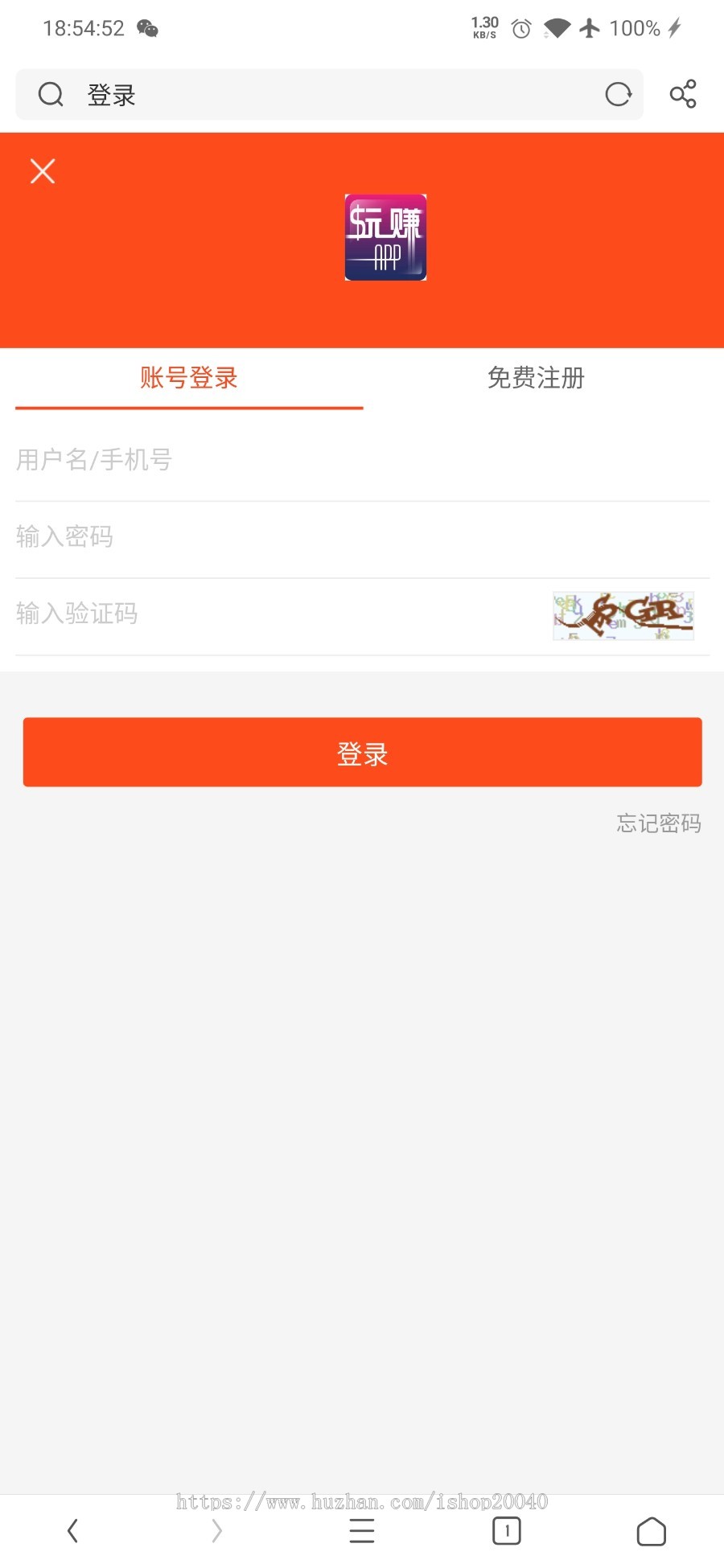Tap the search magnifier icon in the address bar
The height and width of the screenshot is (1568, 724).
click(x=51, y=94)
